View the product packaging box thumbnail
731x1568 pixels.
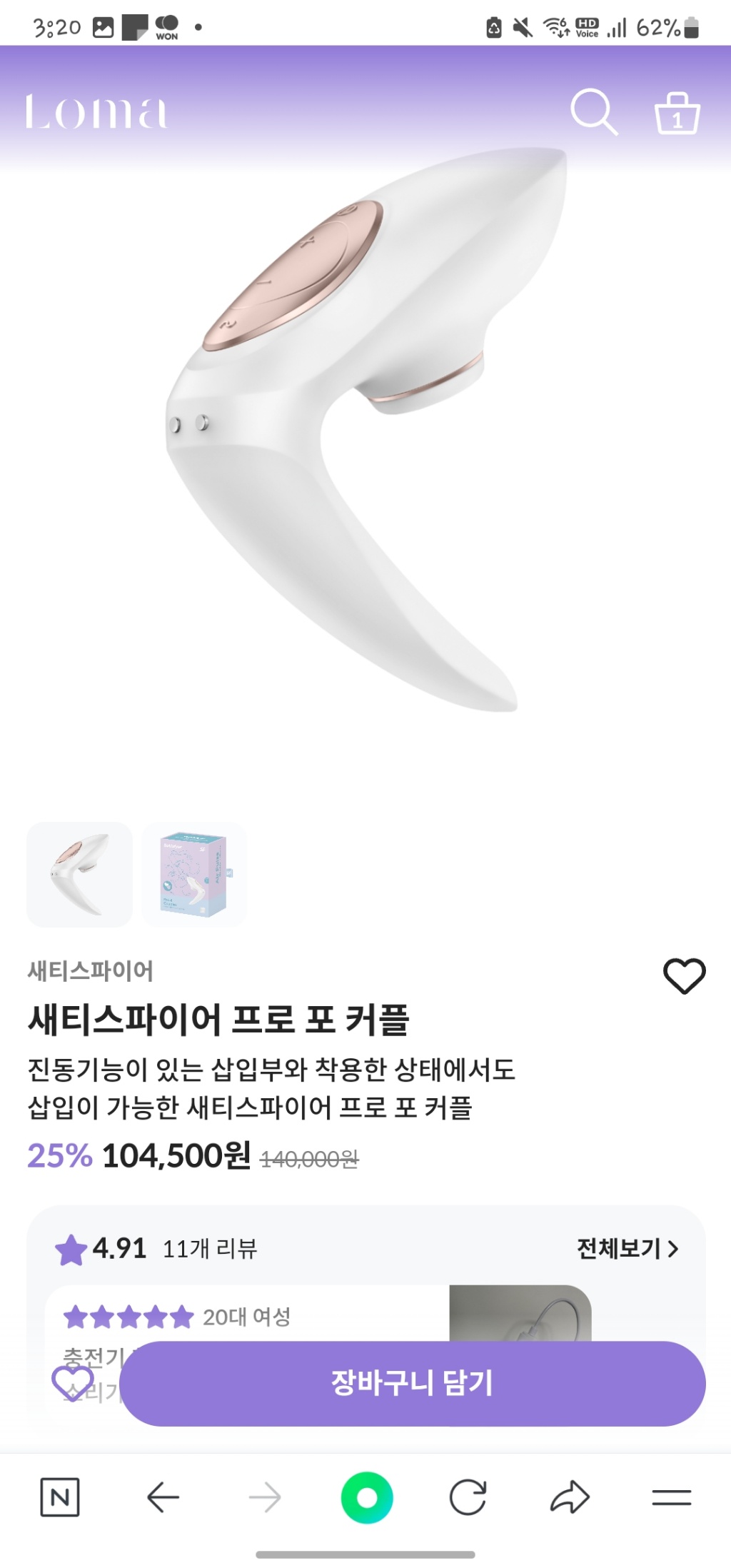point(194,874)
